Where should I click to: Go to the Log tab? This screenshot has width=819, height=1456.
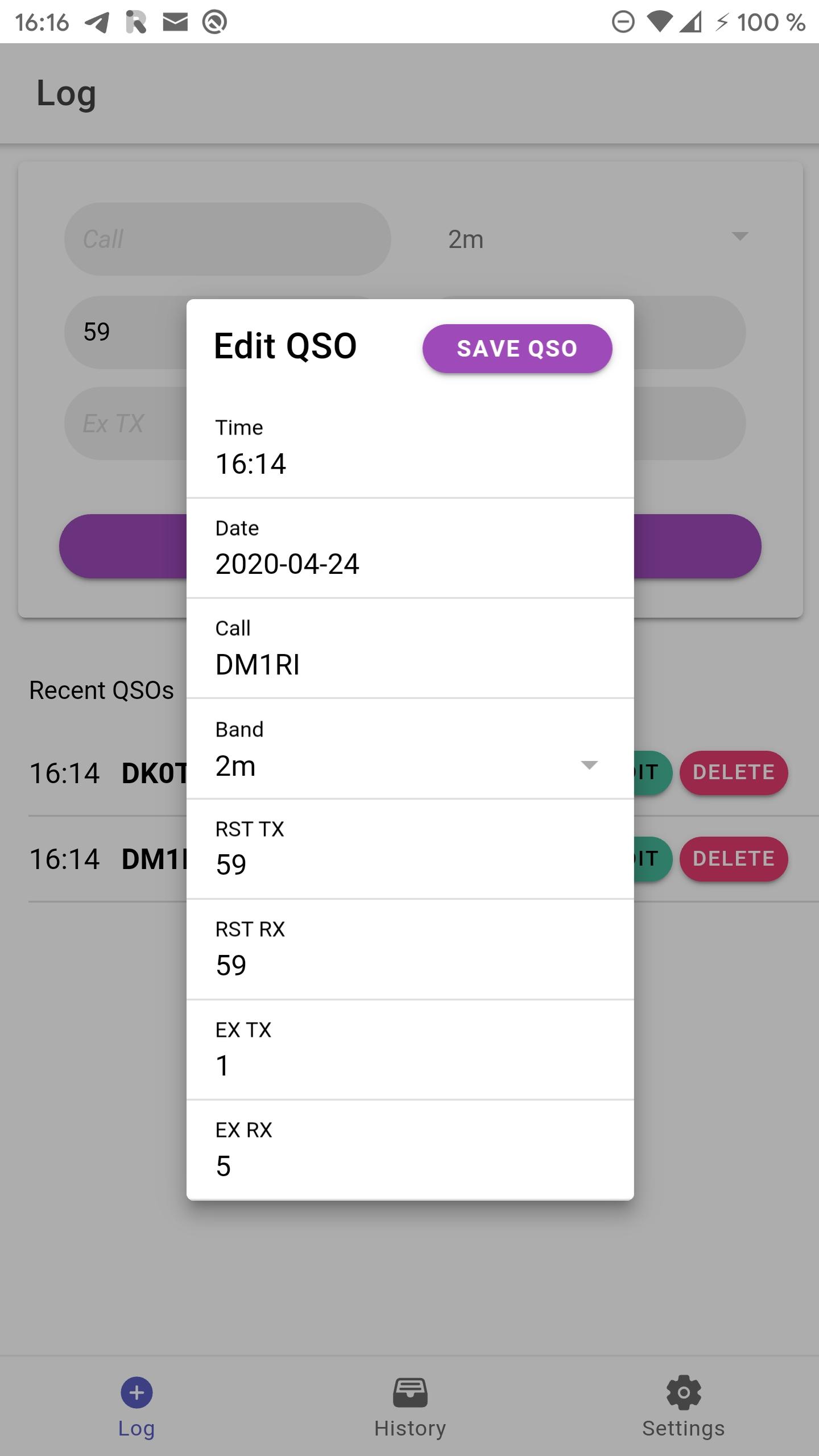tap(136, 1406)
